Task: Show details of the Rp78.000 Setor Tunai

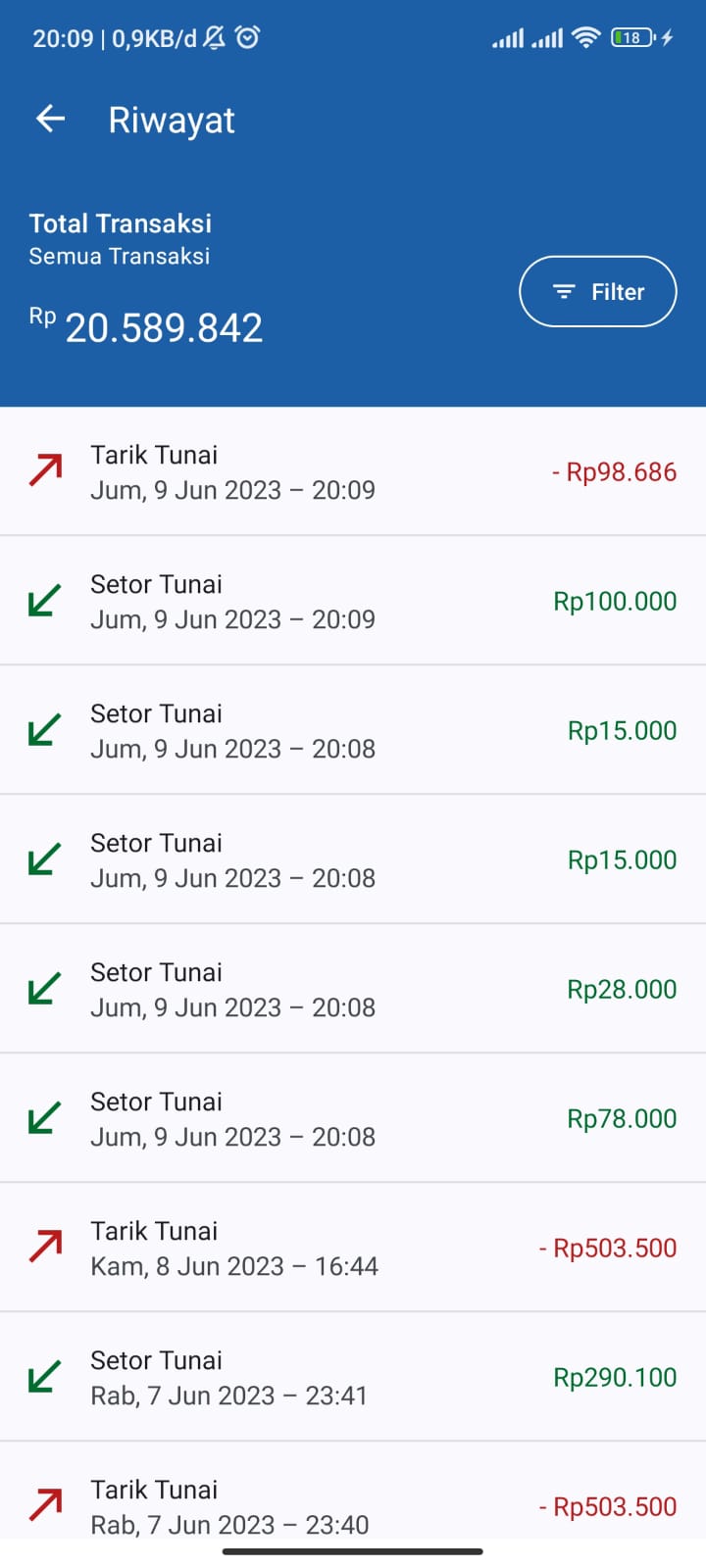Action: 353,1118
